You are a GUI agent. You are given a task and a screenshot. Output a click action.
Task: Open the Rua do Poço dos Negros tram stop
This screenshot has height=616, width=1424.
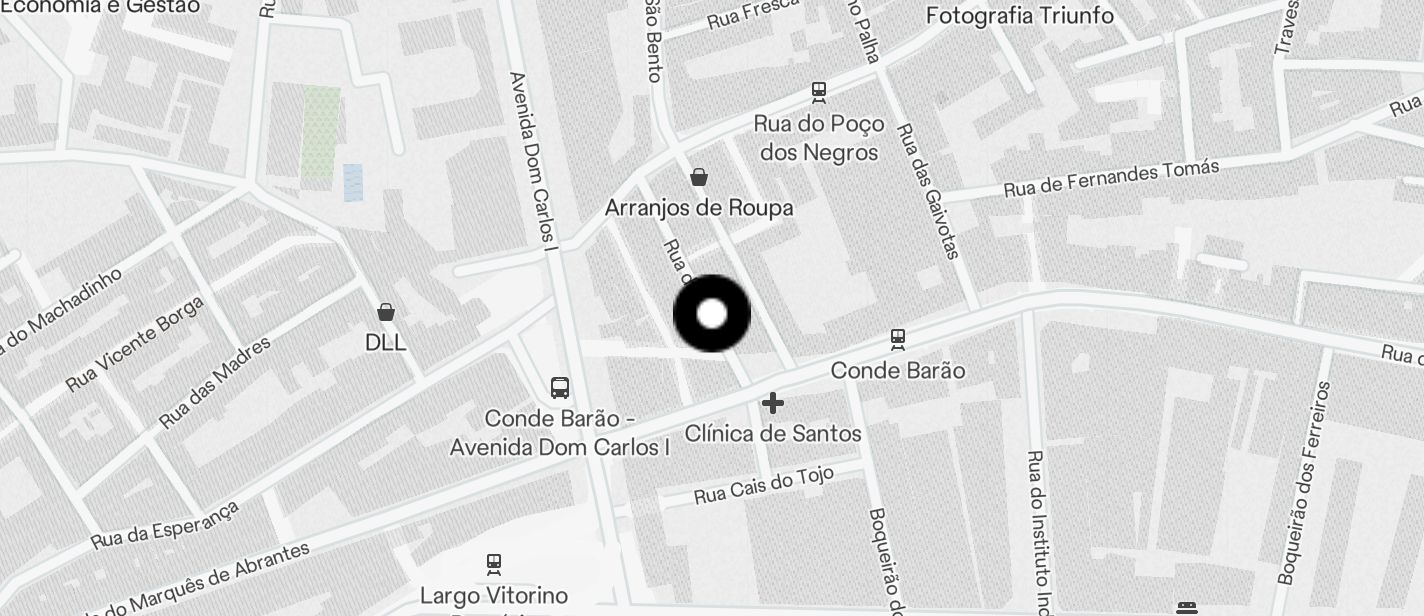[x=819, y=92]
